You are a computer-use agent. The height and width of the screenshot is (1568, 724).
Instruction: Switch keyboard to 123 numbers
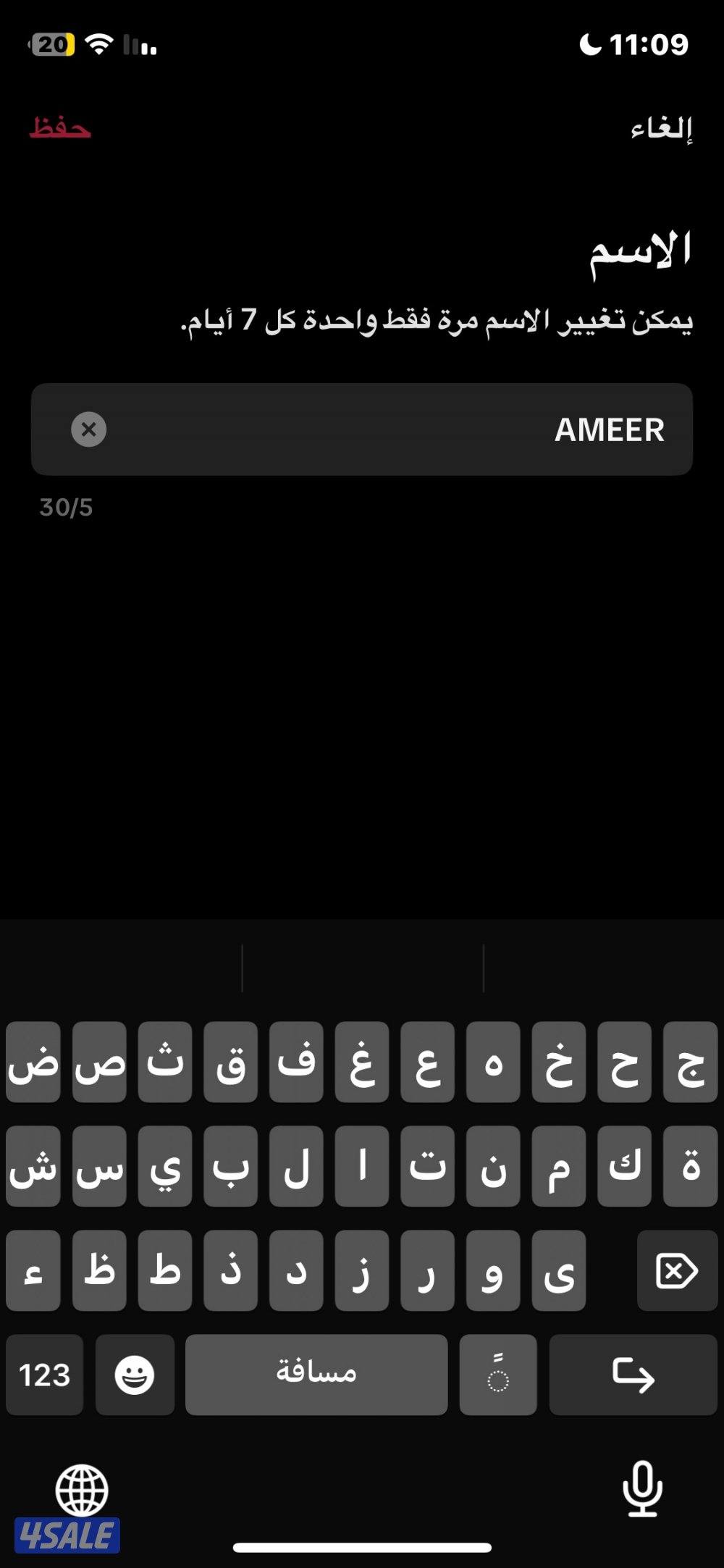(44, 1375)
